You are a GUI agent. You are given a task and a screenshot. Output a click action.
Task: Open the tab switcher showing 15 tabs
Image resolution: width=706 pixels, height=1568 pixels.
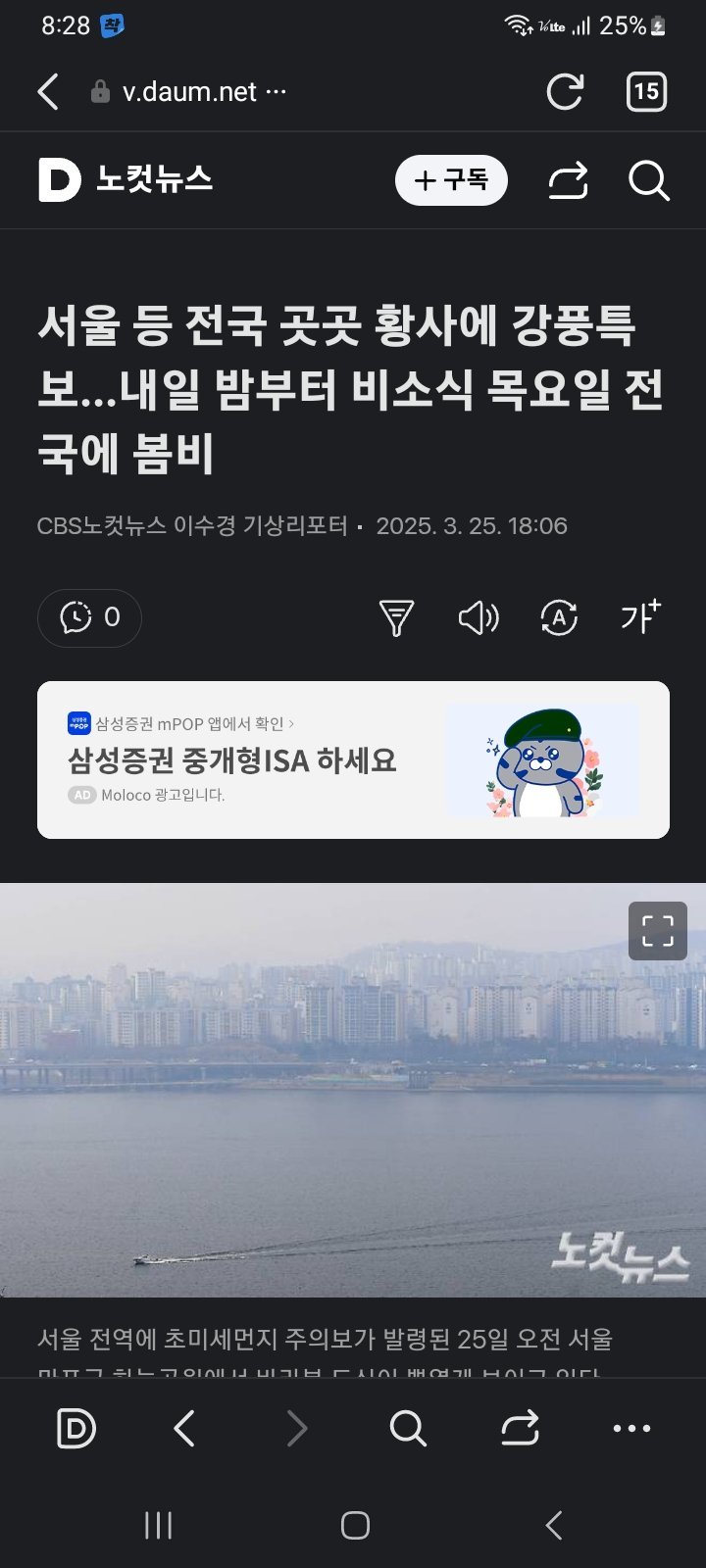click(x=646, y=92)
